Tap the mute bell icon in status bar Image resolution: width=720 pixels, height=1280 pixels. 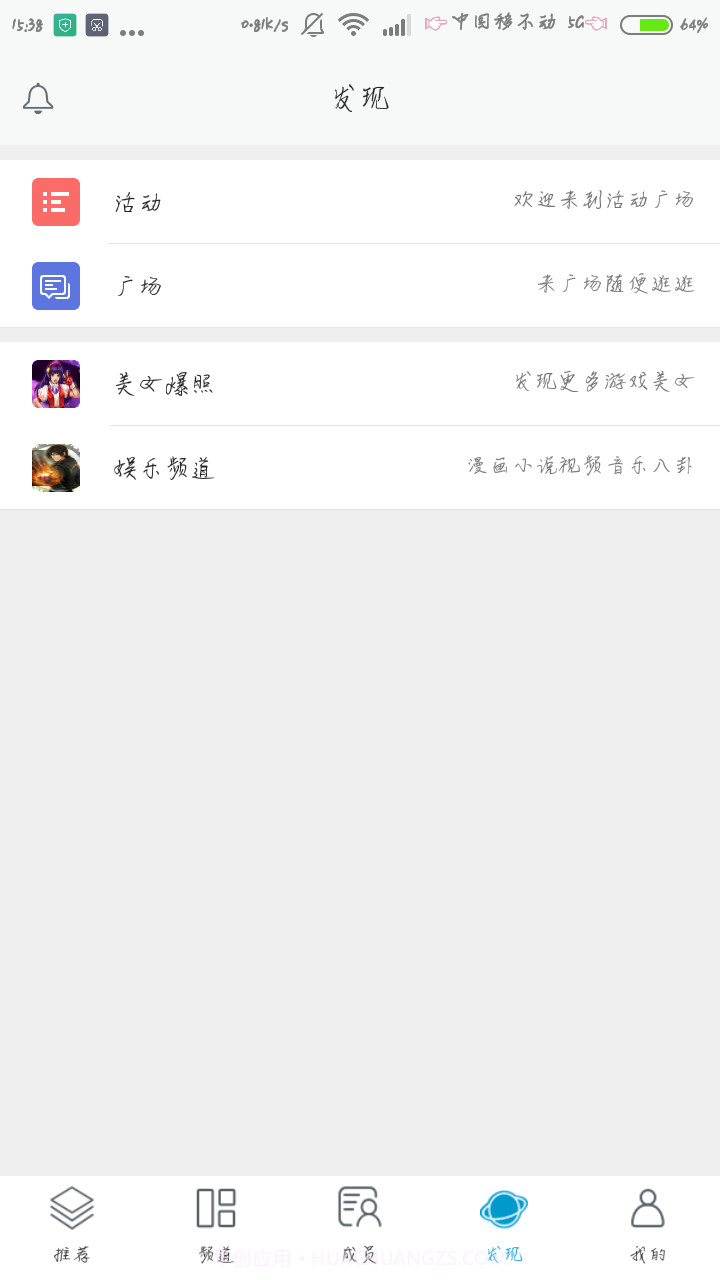311,24
